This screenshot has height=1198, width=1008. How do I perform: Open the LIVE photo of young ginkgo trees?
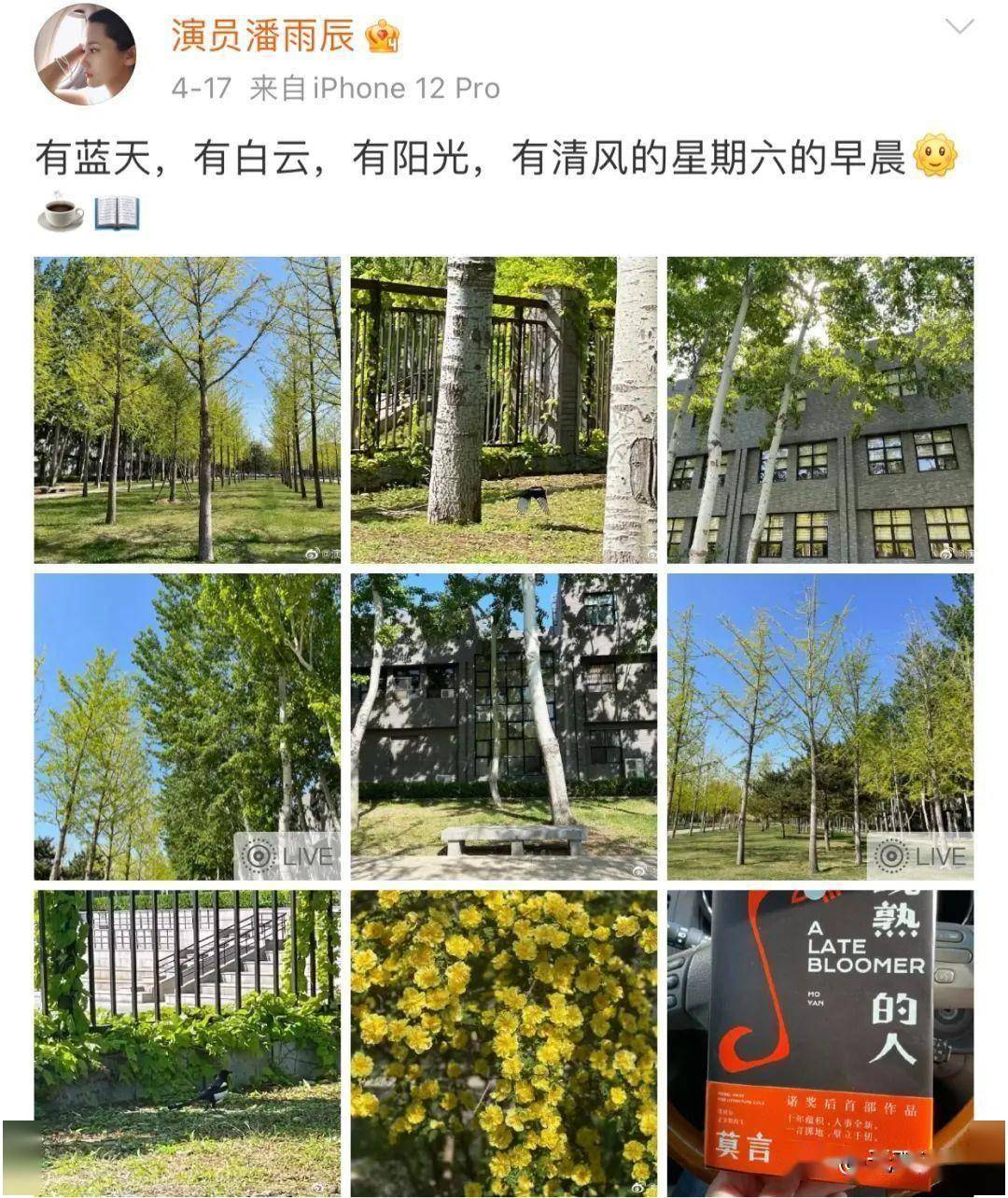point(819,726)
